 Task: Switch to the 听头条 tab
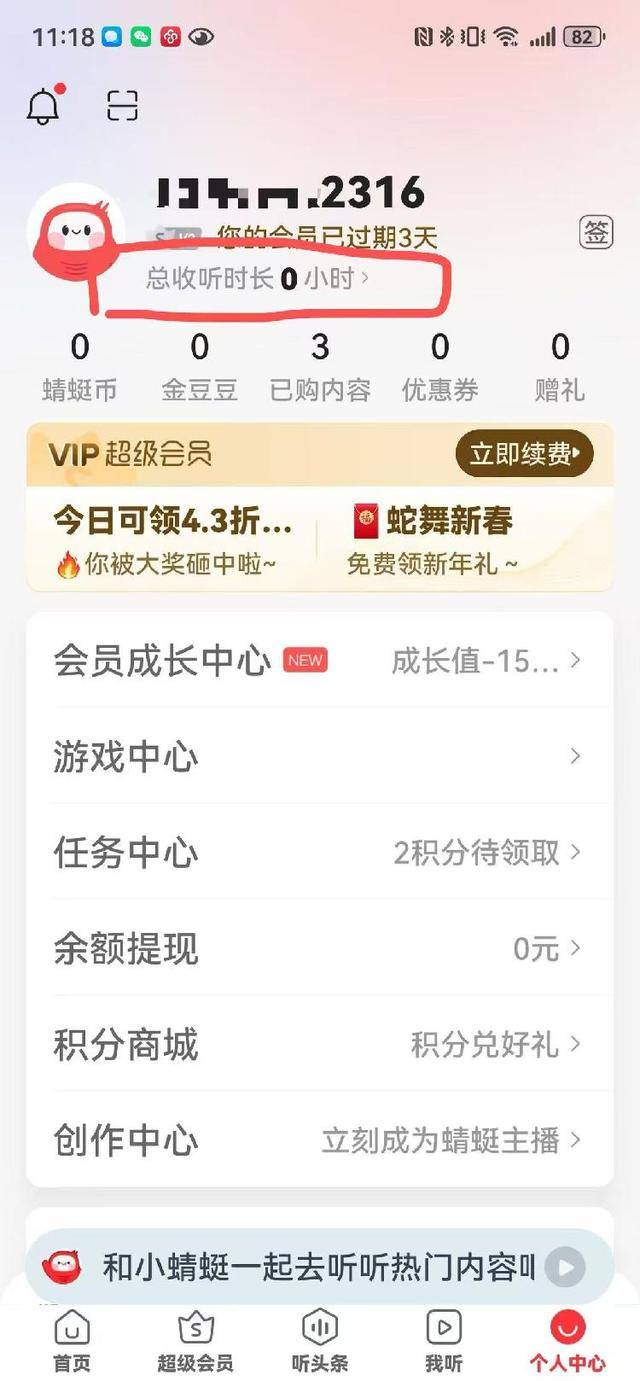320,1340
